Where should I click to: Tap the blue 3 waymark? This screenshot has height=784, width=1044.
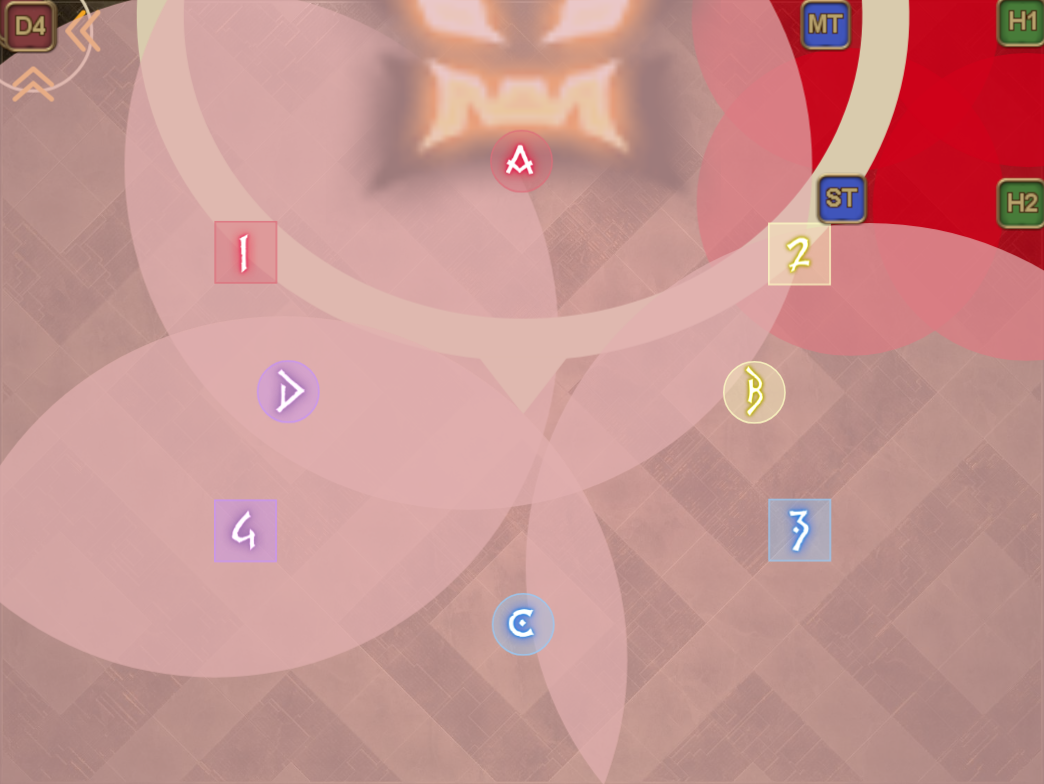(x=799, y=530)
